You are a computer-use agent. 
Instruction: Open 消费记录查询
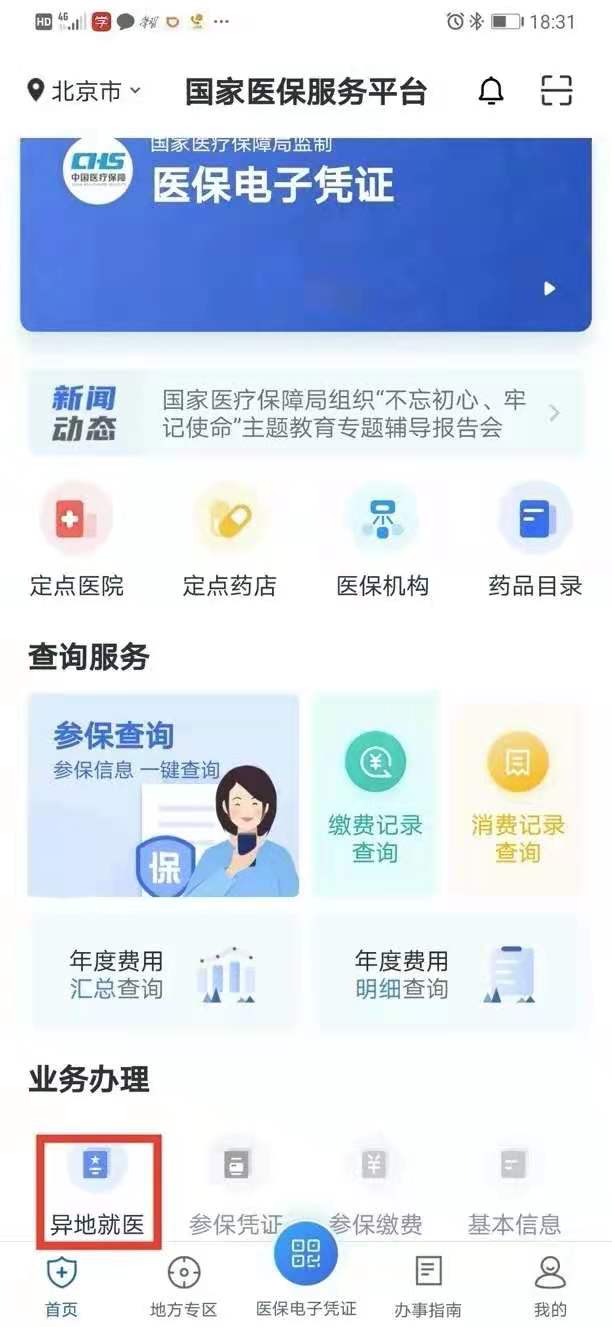click(518, 795)
